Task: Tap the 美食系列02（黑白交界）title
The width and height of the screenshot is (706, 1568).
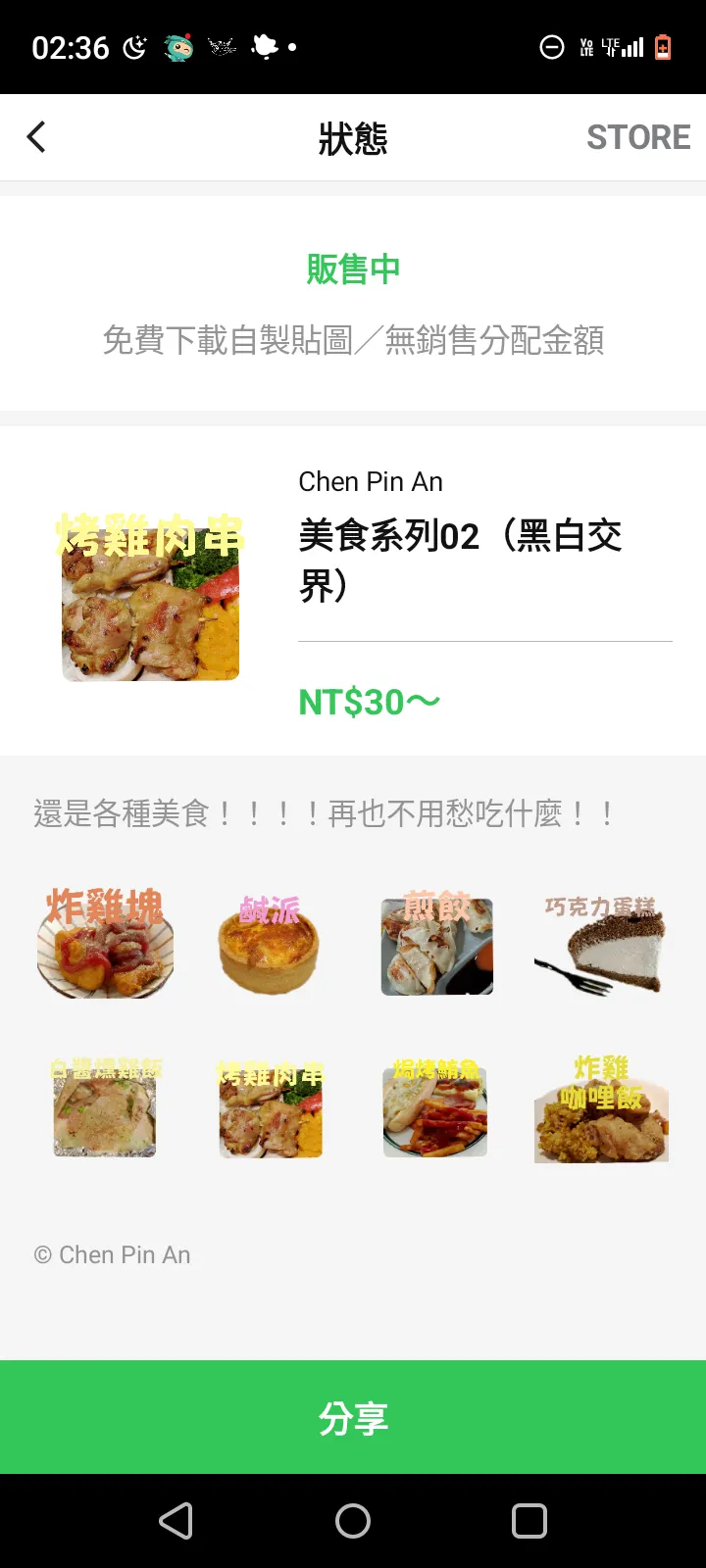Action: [x=461, y=559]
